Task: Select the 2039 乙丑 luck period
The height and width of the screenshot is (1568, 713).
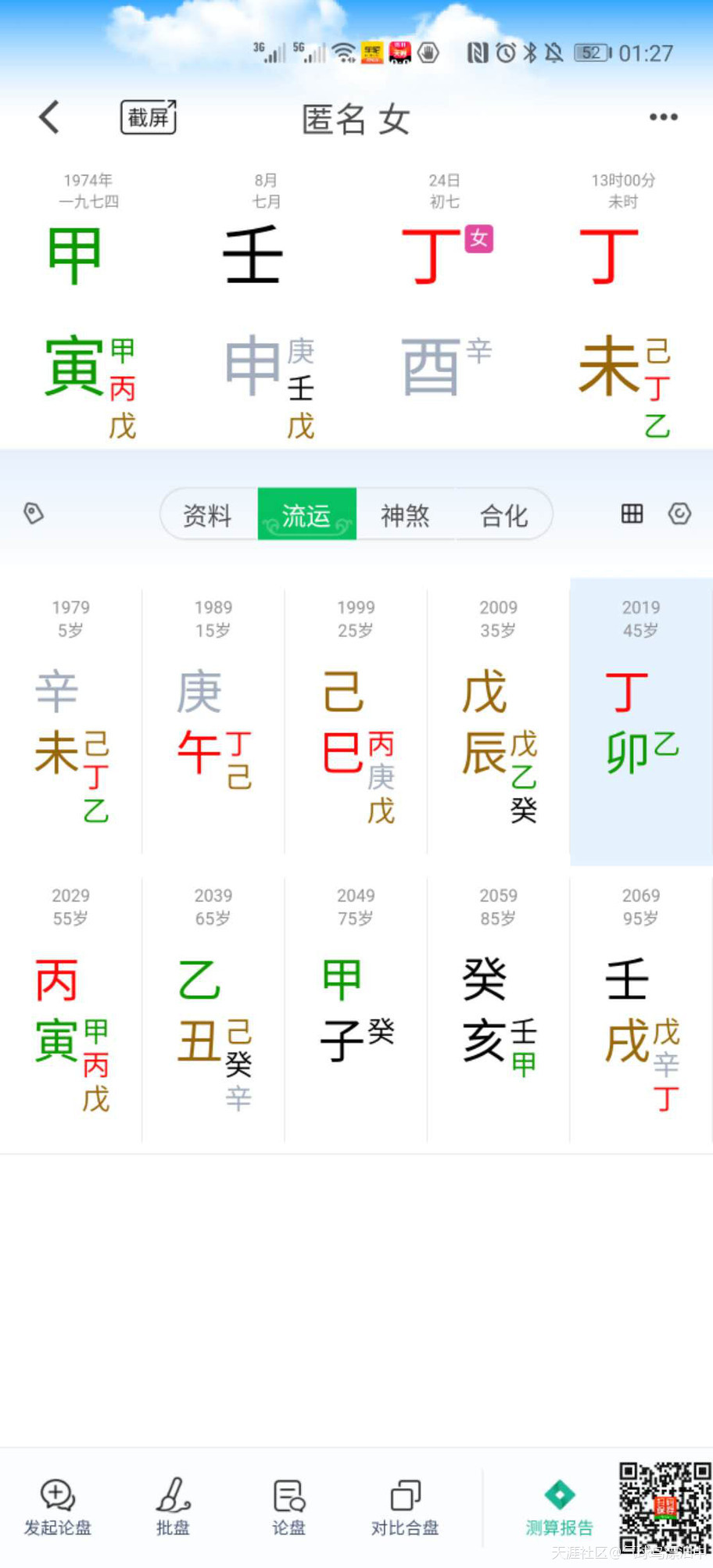Action: (213, 1008)
